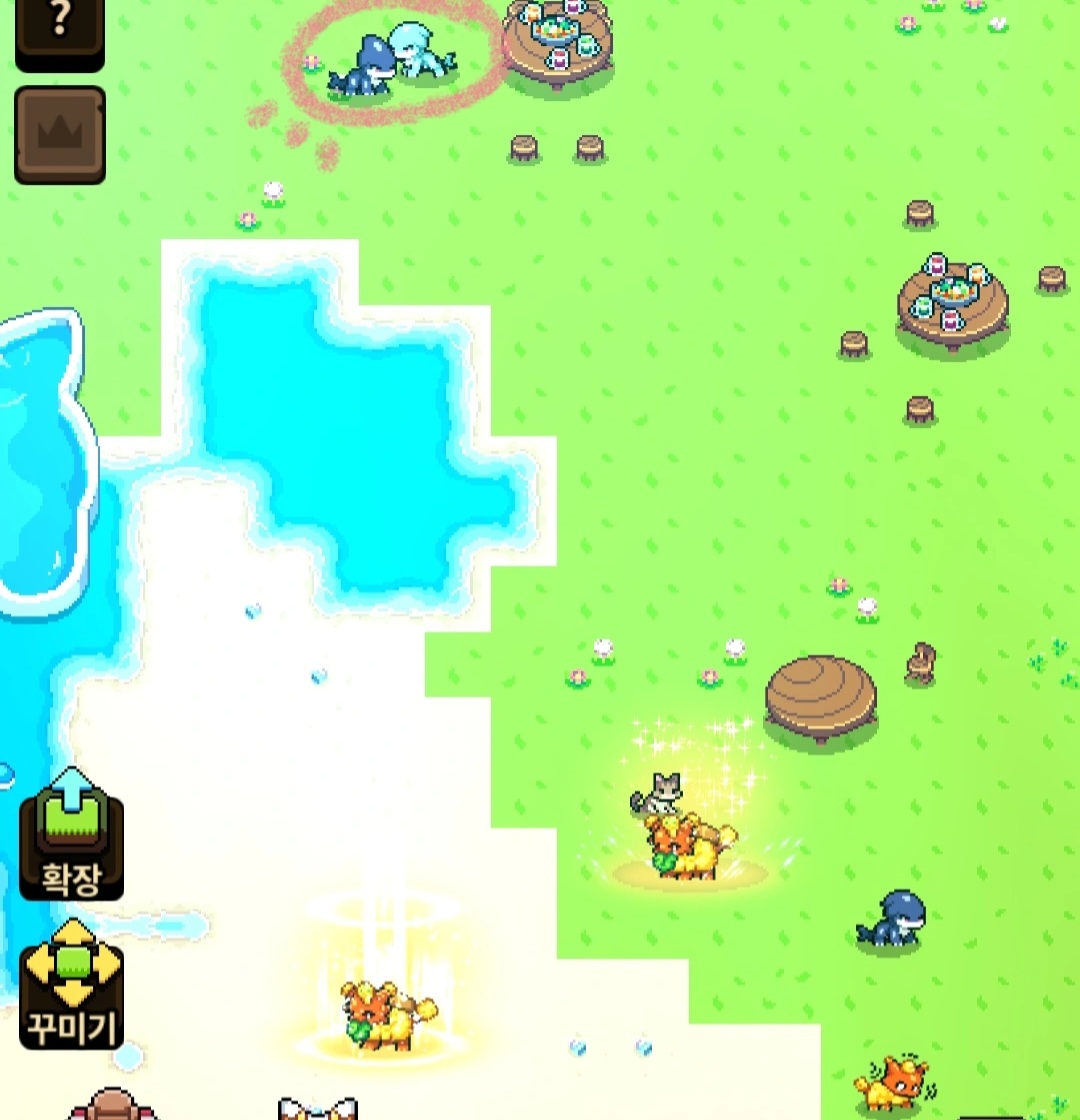Open the question mark help button
Image resolution: width=1080 pixels, height=1120 pixels.
60,28
